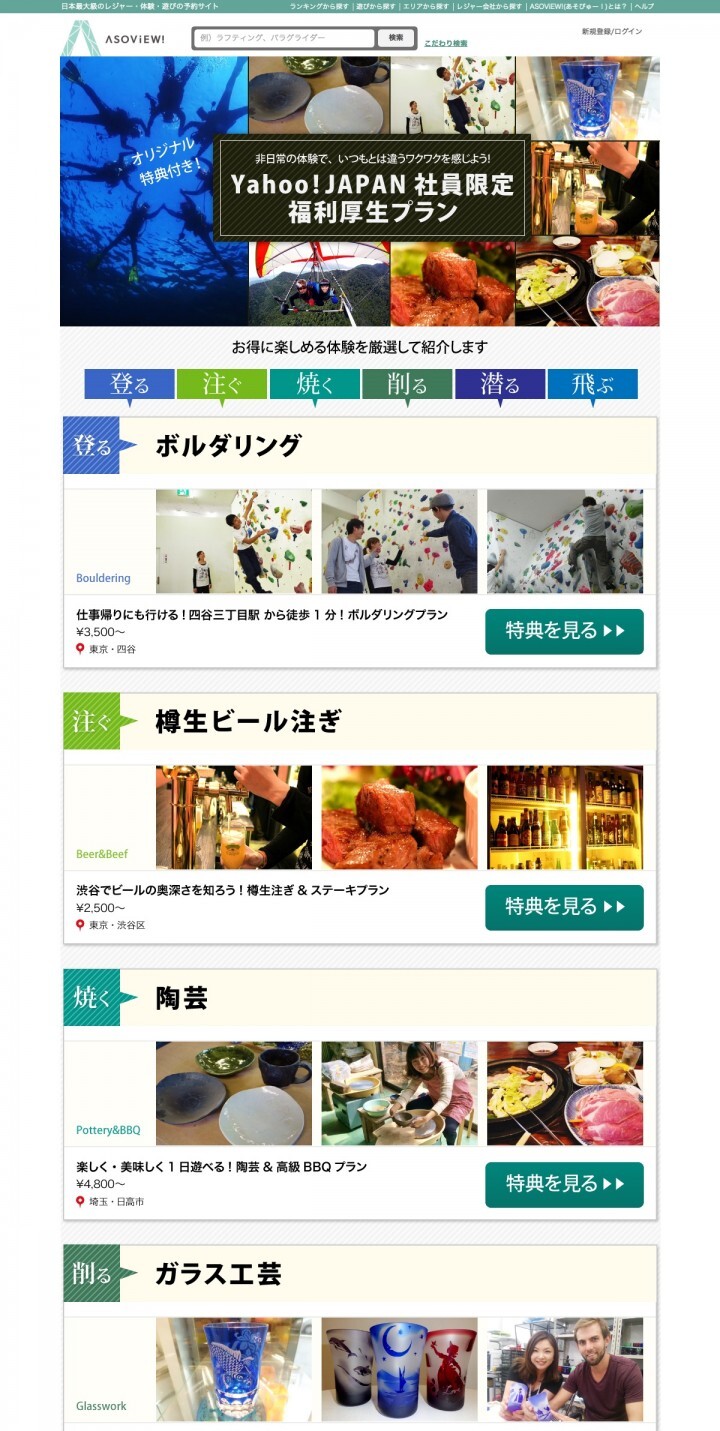Click the location pin beside 東京・四谷
The image size is (720, 1431).
coord(82,648)
